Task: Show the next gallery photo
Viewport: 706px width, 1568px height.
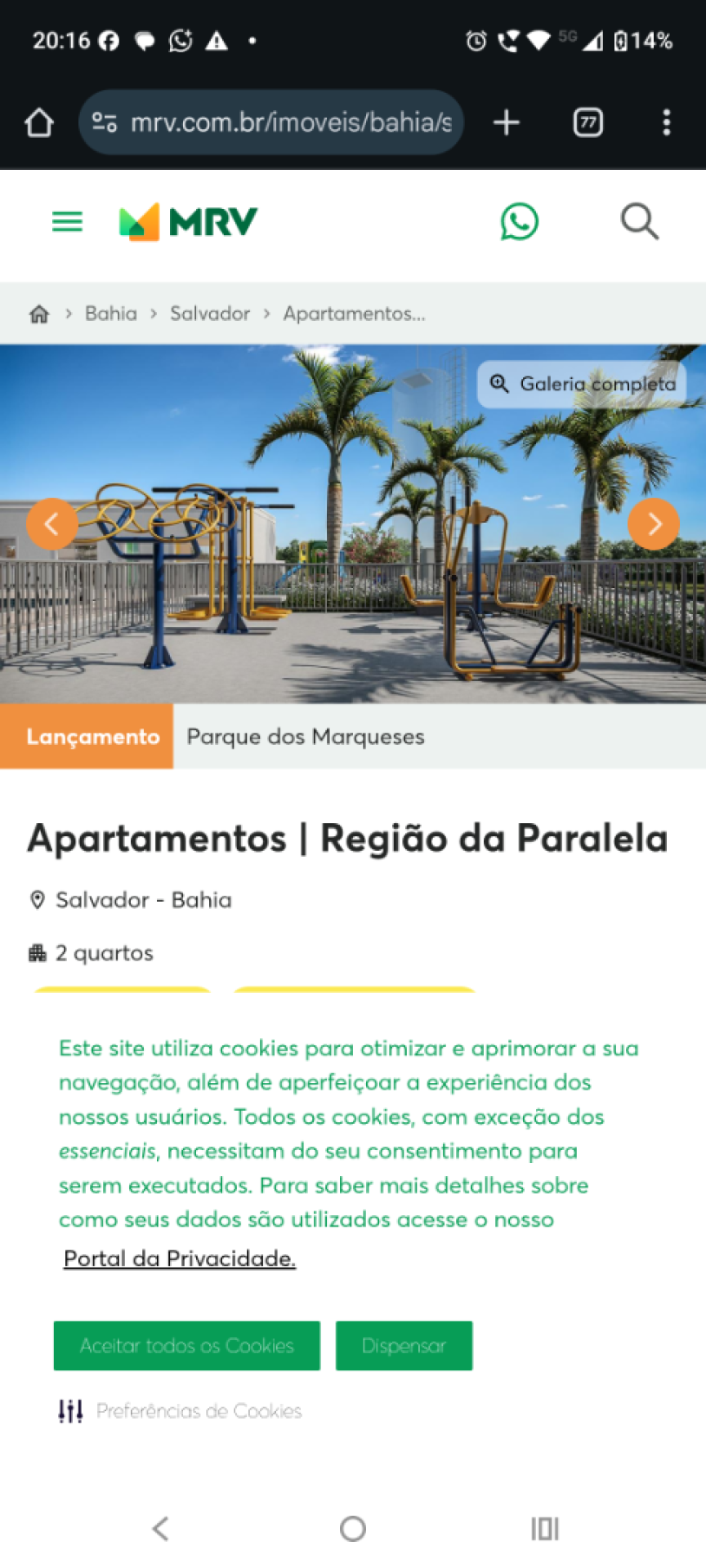Action: (x=654, y=523)
